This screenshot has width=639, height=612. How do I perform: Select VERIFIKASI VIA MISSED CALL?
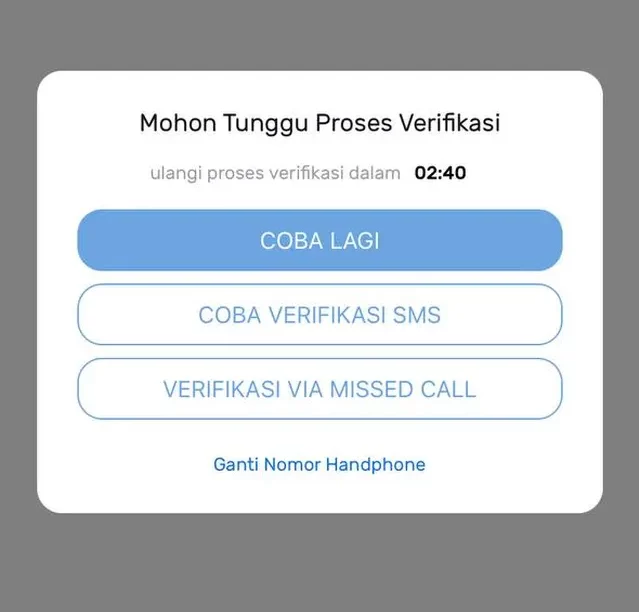click(x=319, y=389)
